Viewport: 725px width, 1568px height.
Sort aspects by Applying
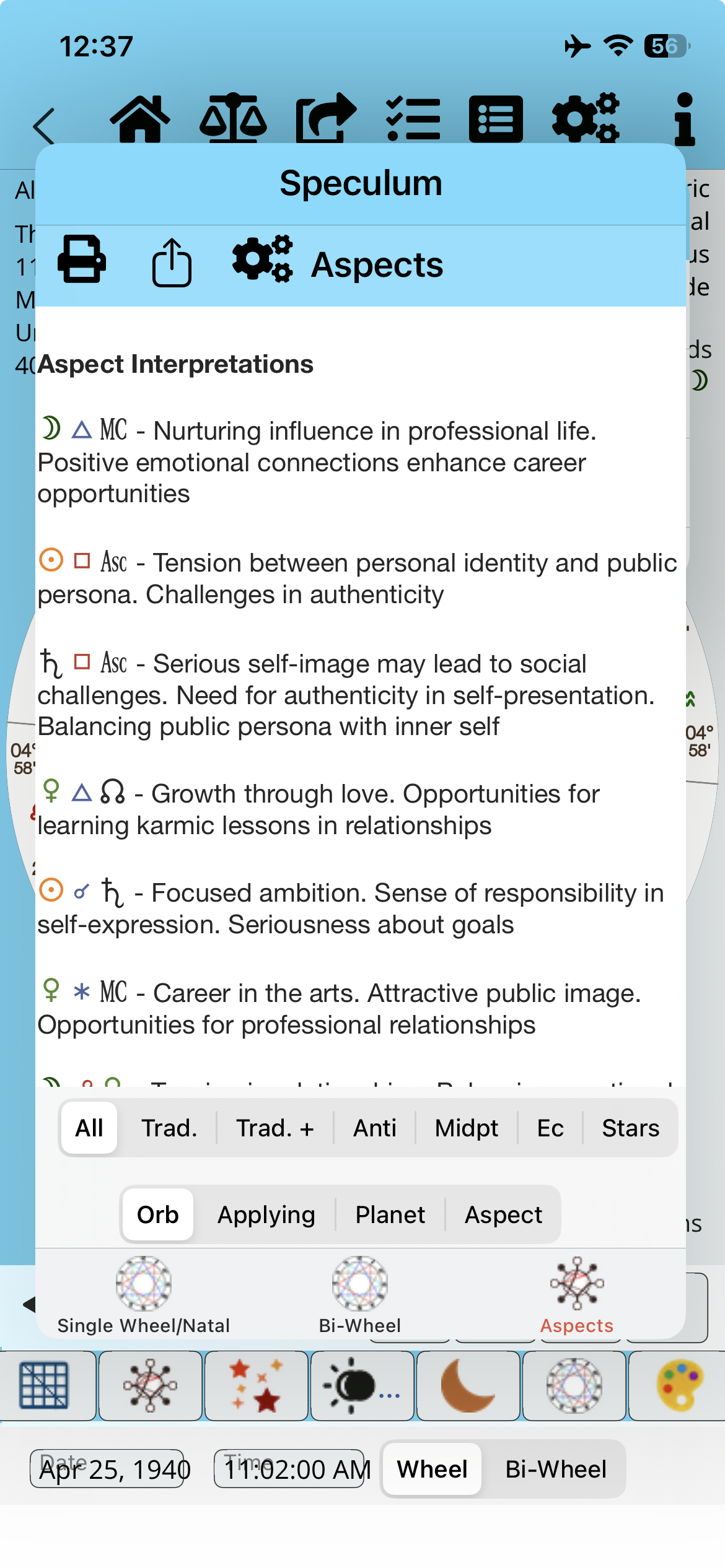266,1214
